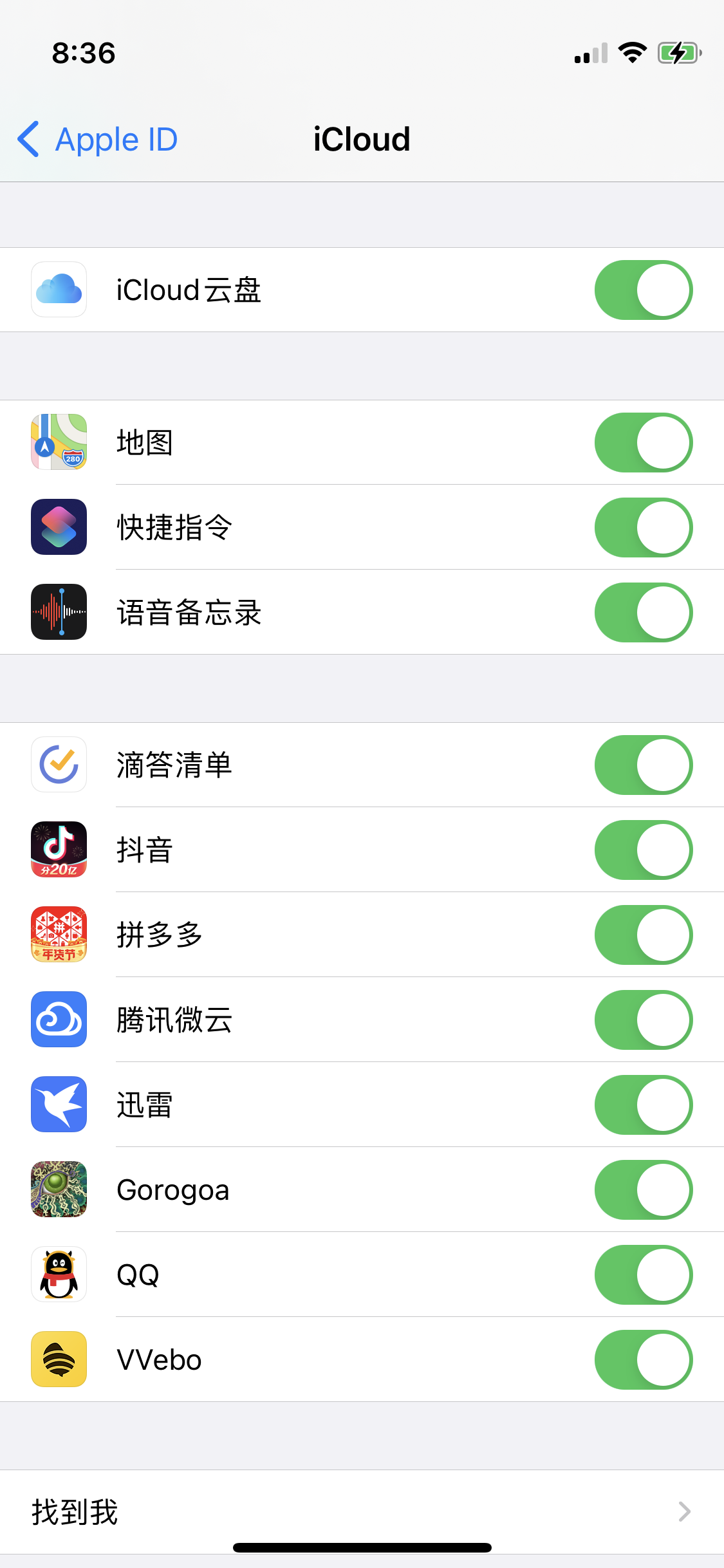Switch off 语音备忘录 iCloud sync
Image resolution: width=724 pixels, height=1568 pixels.
(x=643, y=612)
